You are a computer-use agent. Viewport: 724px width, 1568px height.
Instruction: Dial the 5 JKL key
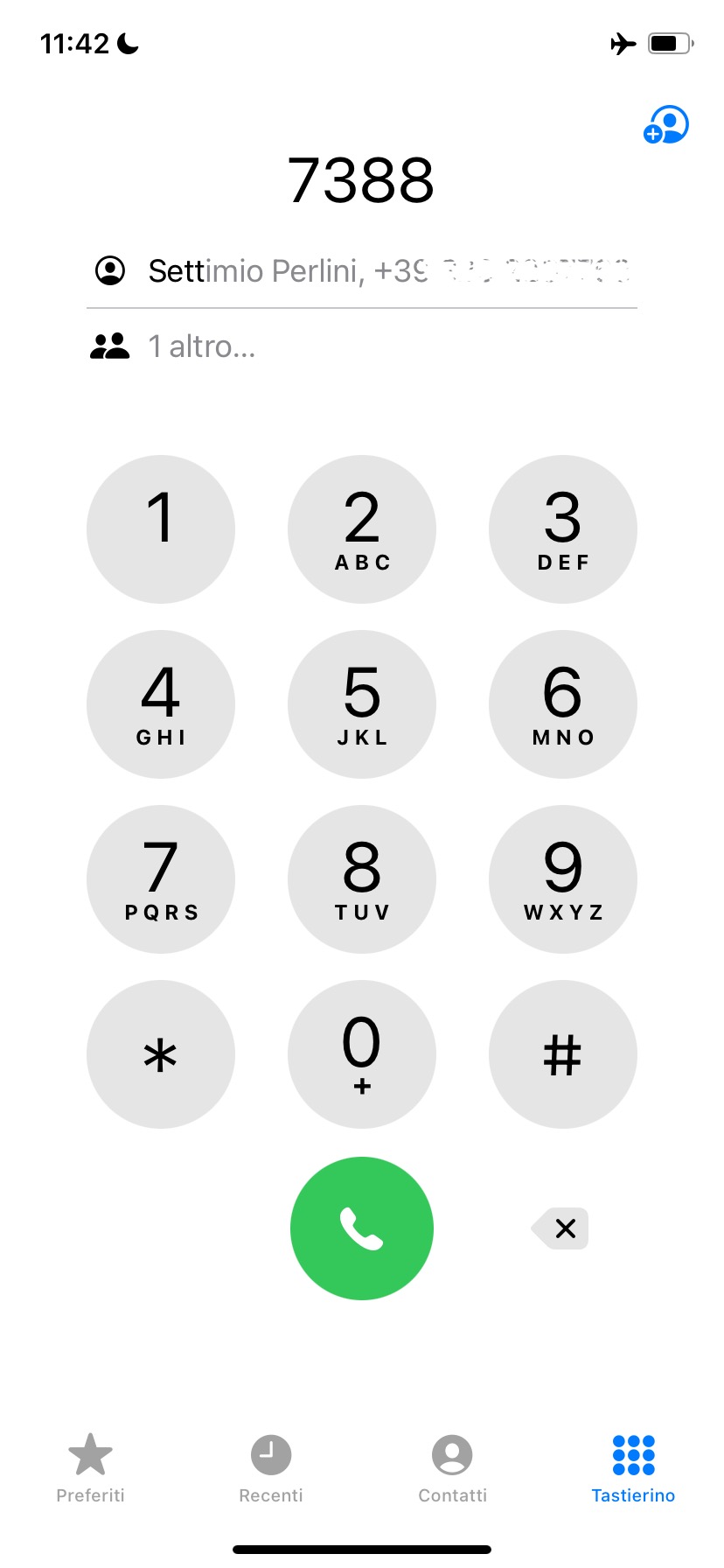click(x=362, y=704)
